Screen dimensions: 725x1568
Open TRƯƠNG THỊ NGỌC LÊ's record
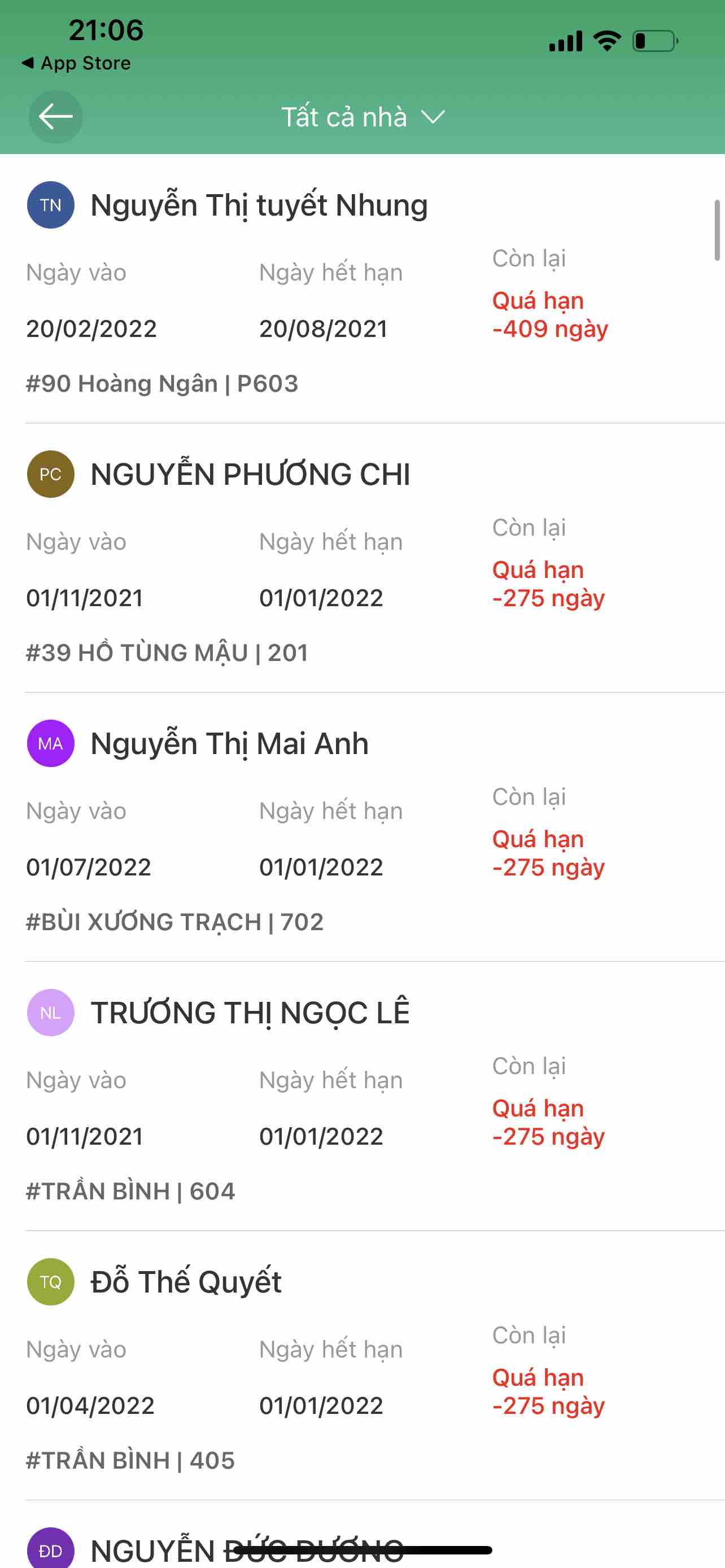250,1013
